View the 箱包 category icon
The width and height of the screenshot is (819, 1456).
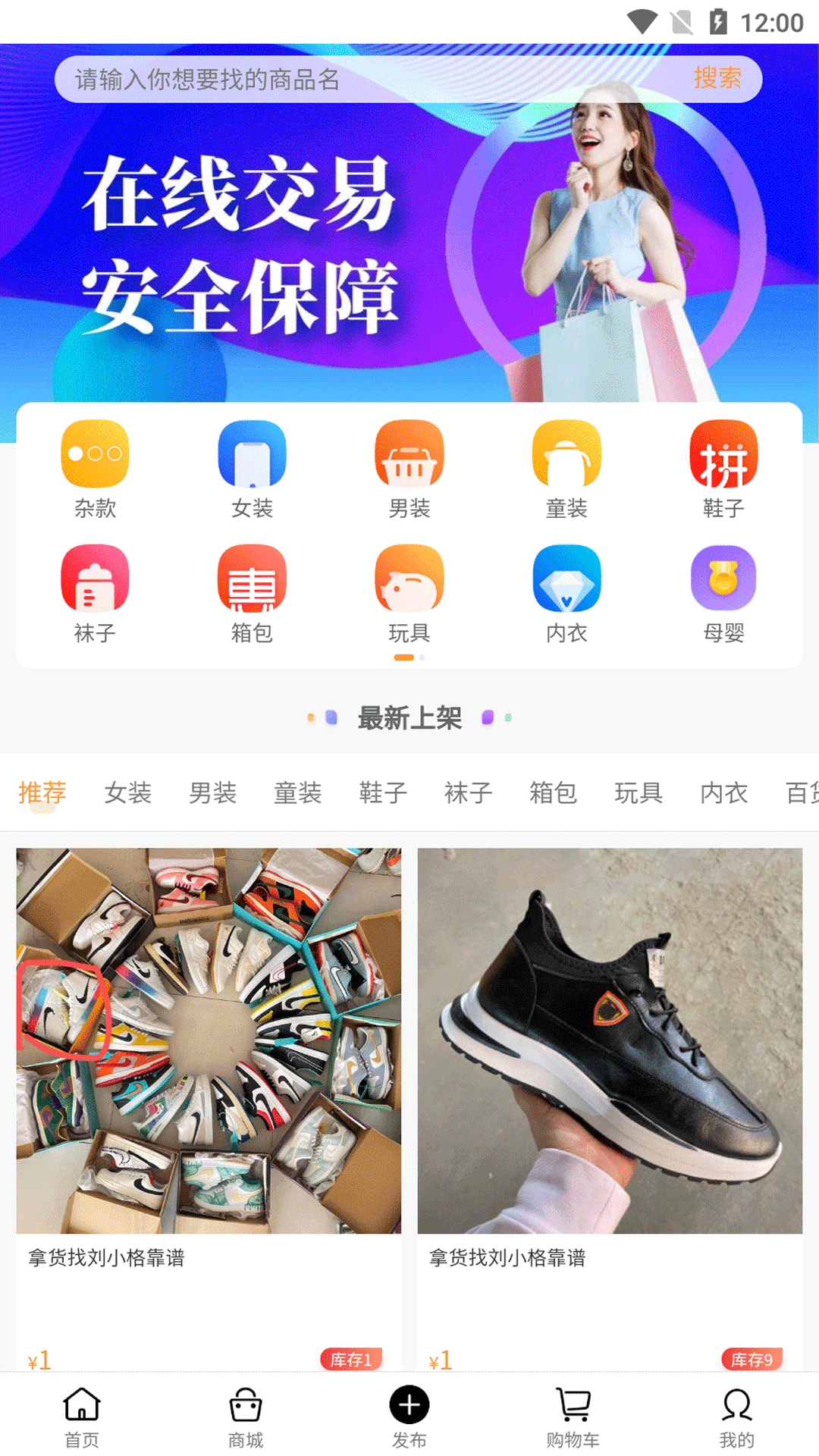tap(252, 593)
